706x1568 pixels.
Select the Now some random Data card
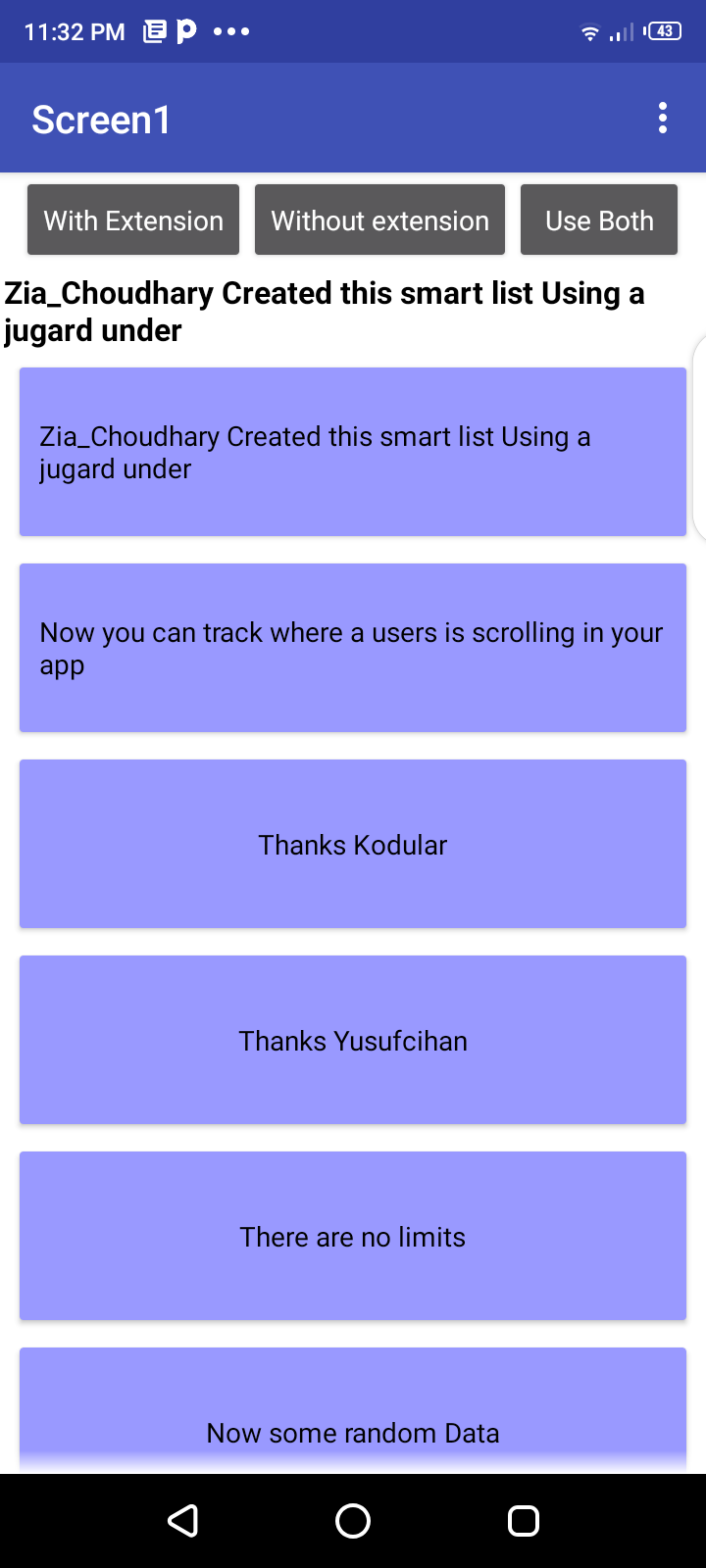(353, 1411)
